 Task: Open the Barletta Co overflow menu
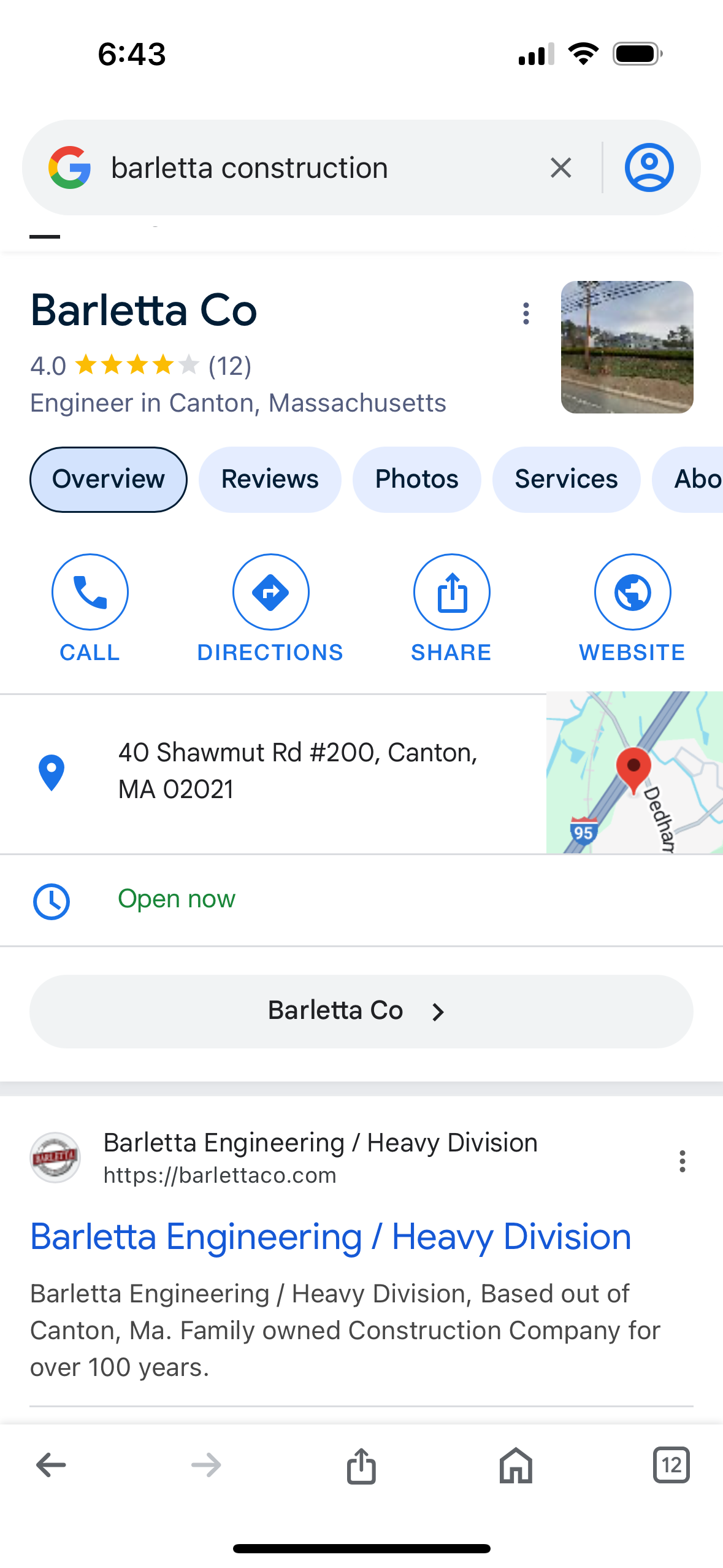pyautogui.click(x=526, y=313)
